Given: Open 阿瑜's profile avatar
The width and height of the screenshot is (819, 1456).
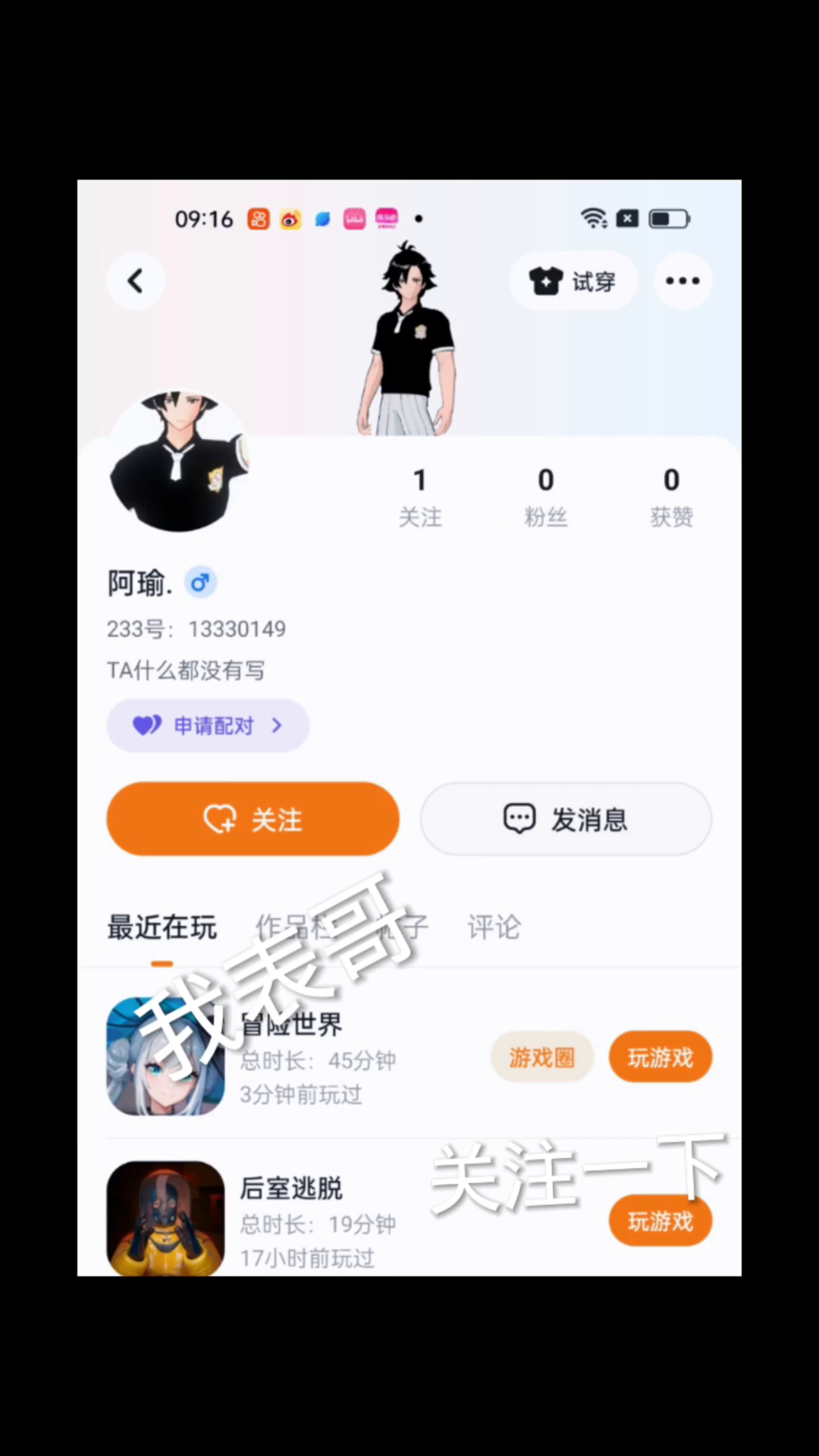Looking at the screenshot, I should pos(180,463).
